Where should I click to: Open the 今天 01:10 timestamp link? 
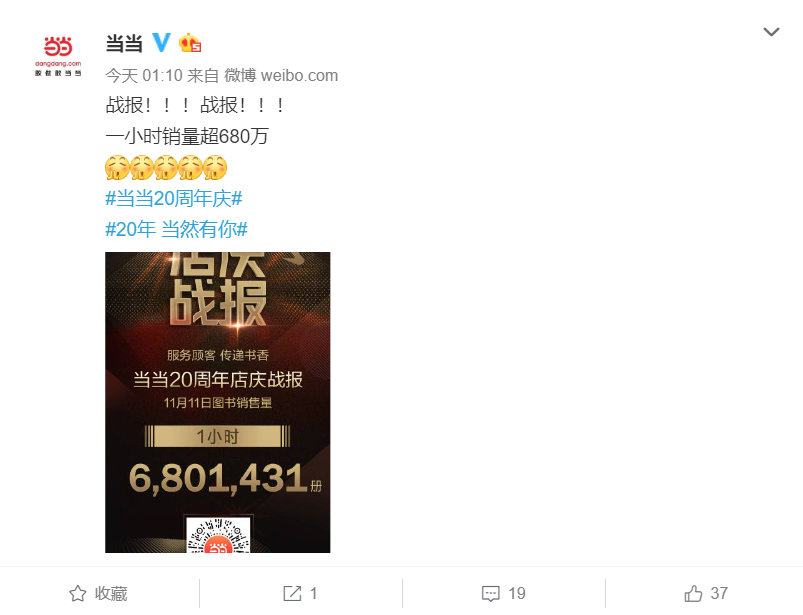tap(144, 75)
